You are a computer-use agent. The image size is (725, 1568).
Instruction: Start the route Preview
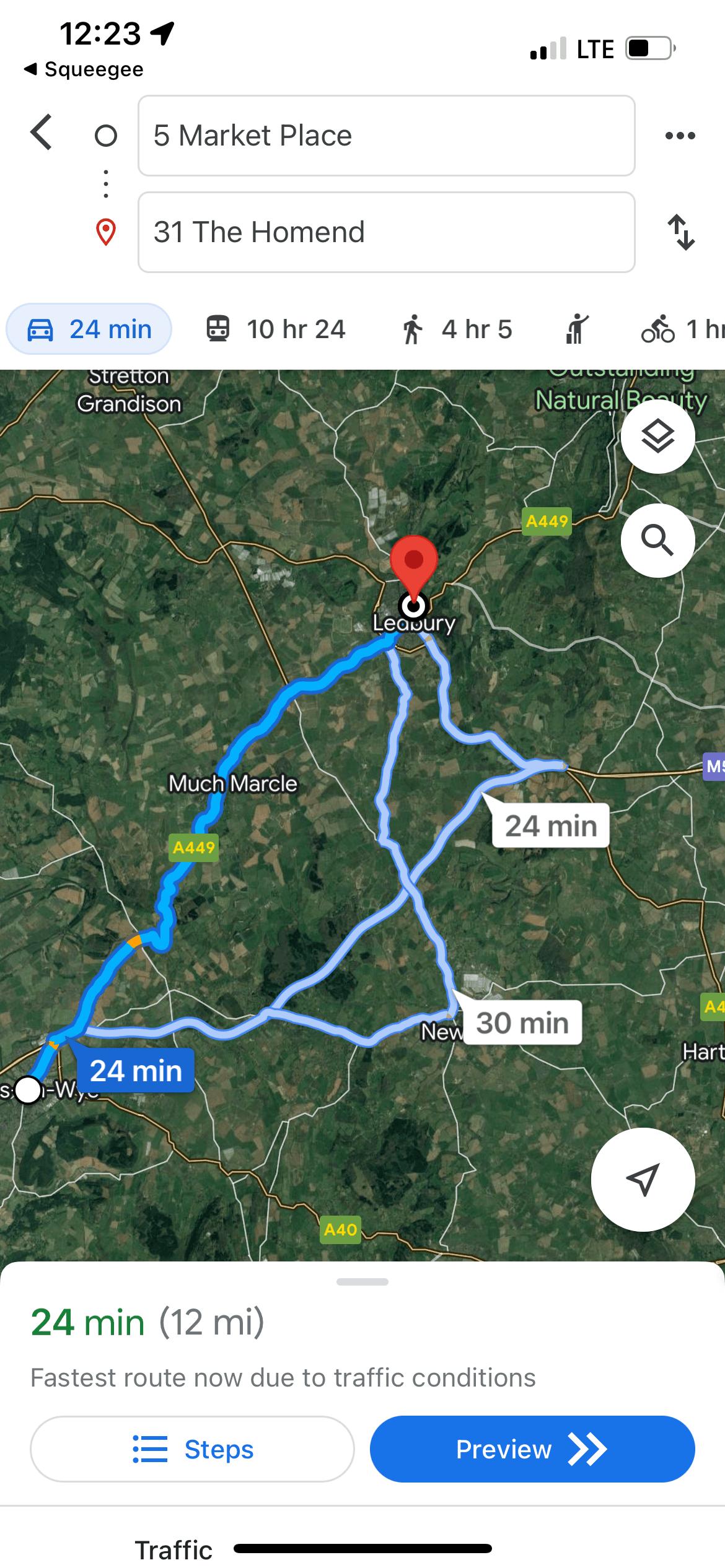532,1449
